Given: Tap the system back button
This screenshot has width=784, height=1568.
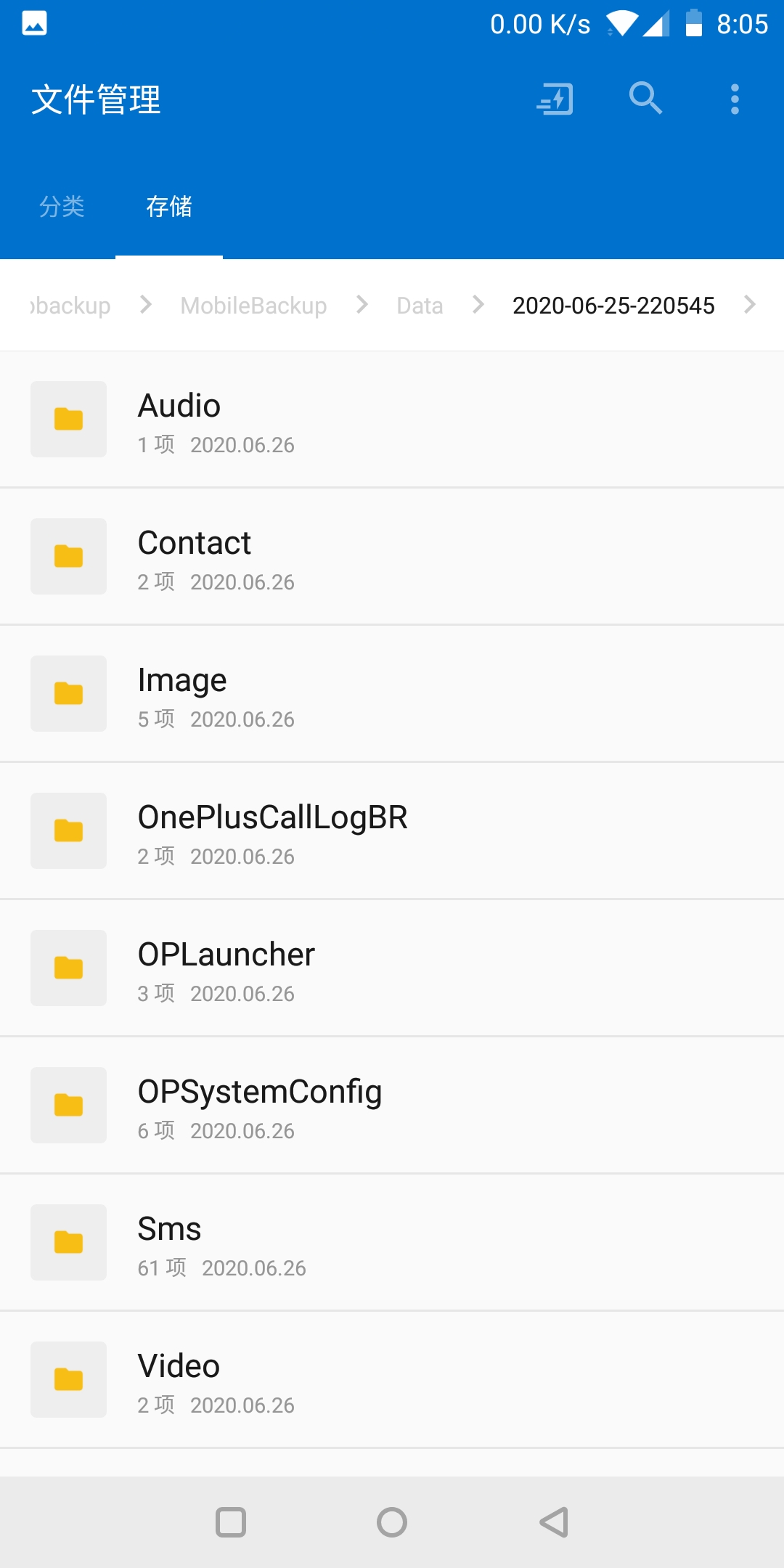Looking at the screenshot, I should pyautogui.click(x=554, y=1522).
